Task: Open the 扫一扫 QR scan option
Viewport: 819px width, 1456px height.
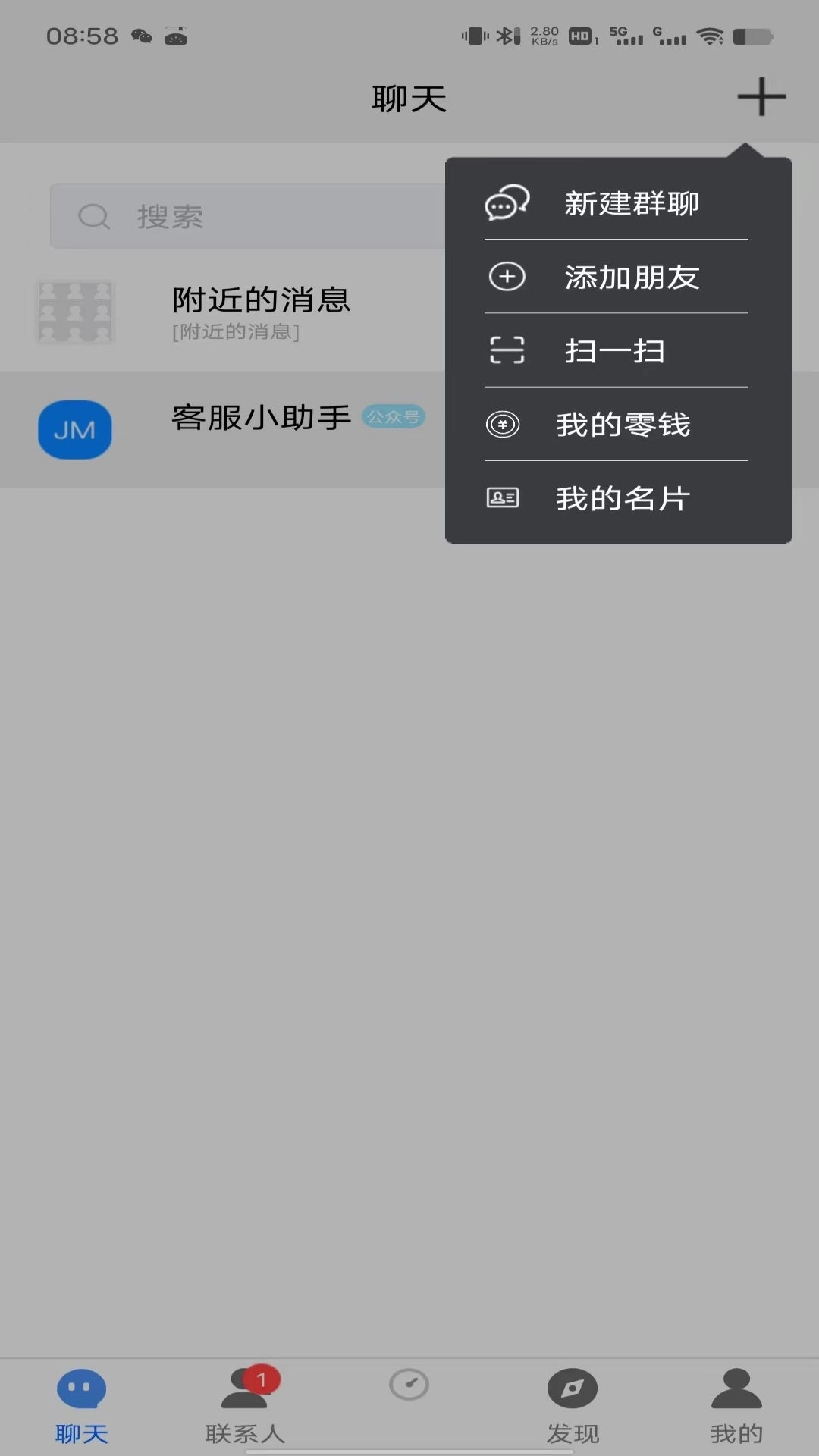Action: (x=616, y=351)
